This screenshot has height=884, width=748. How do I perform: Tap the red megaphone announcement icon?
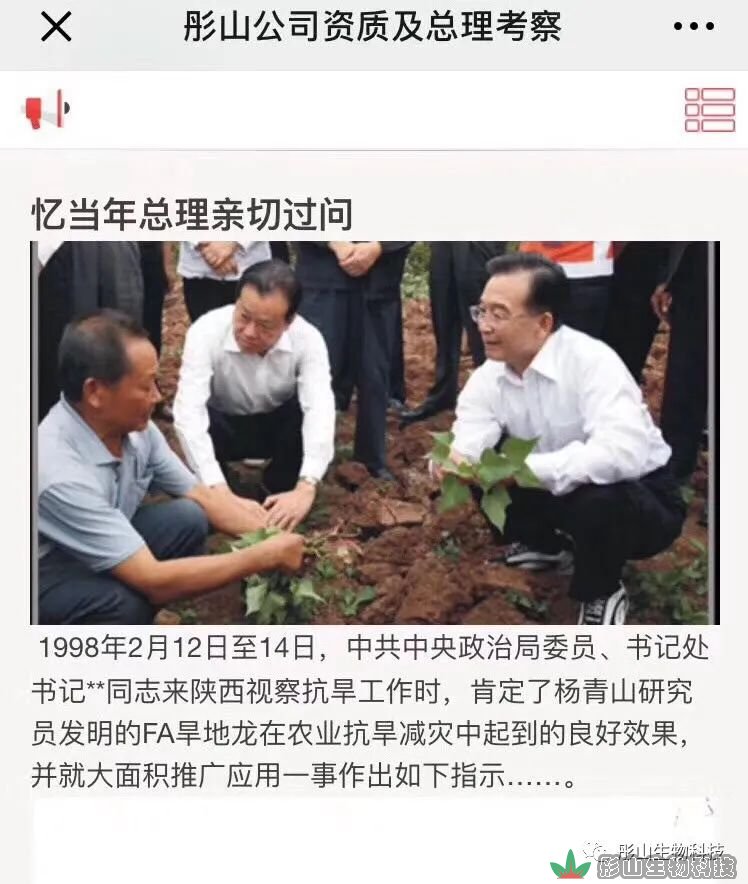tap(46, 109)
